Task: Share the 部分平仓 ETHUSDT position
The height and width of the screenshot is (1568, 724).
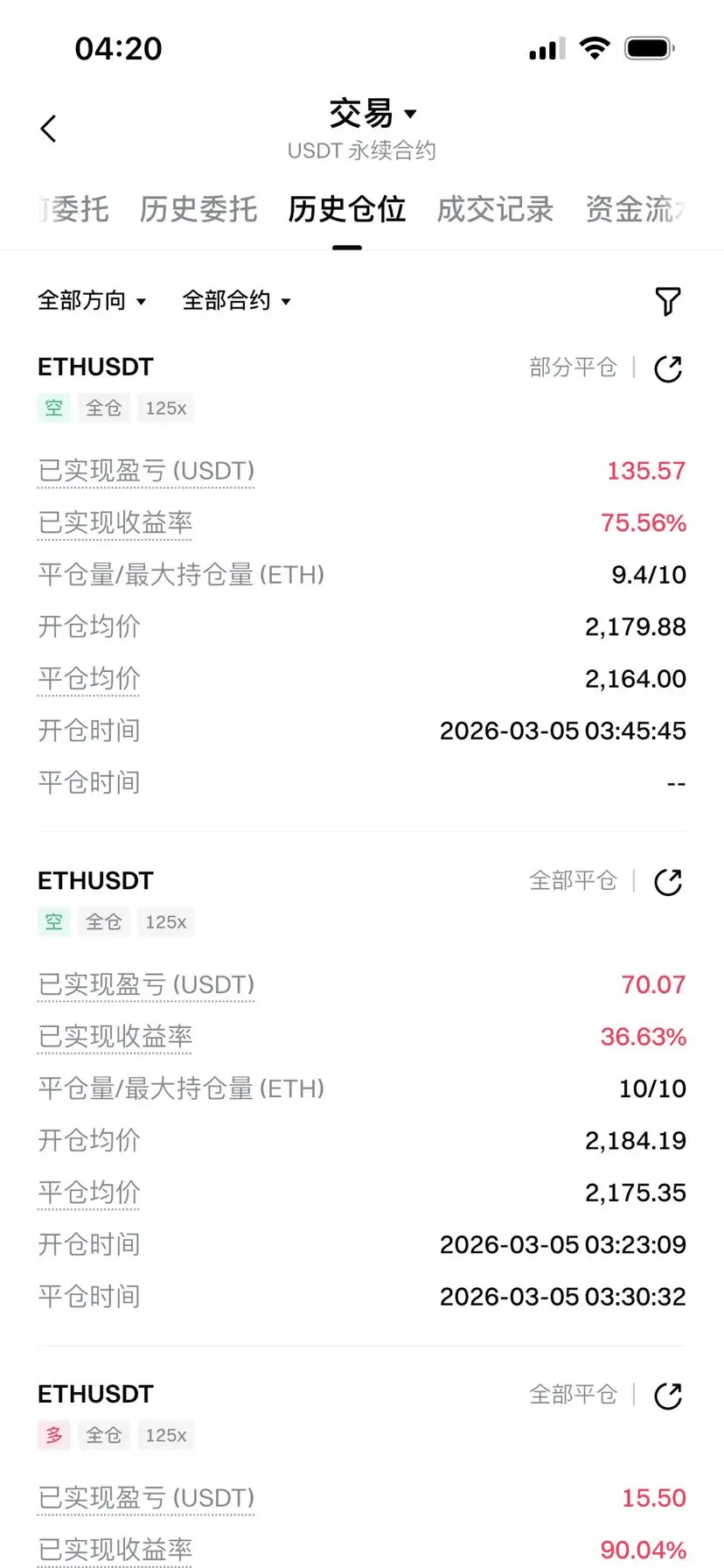Action: click(x=668, y=369)
